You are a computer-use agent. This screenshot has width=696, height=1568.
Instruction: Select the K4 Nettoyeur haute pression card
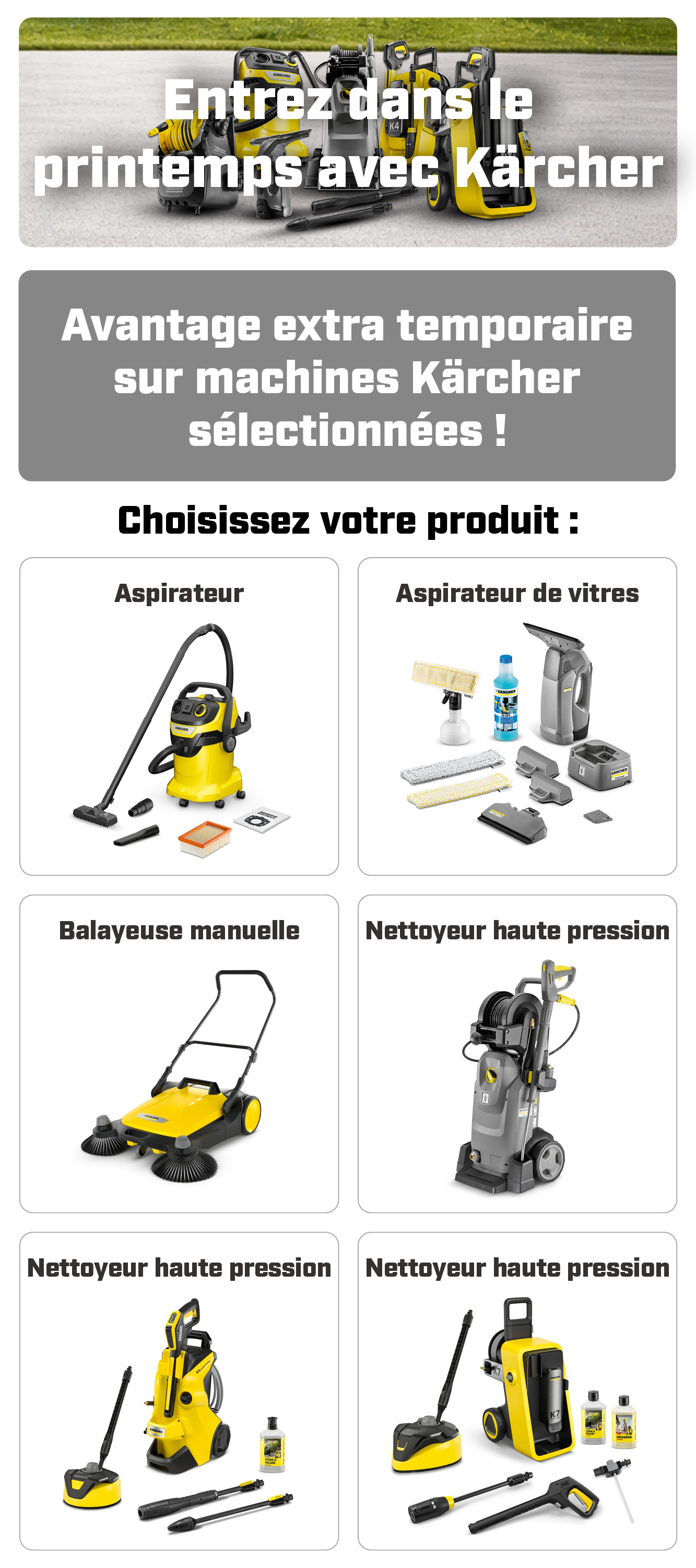(x=179, y=1391)
